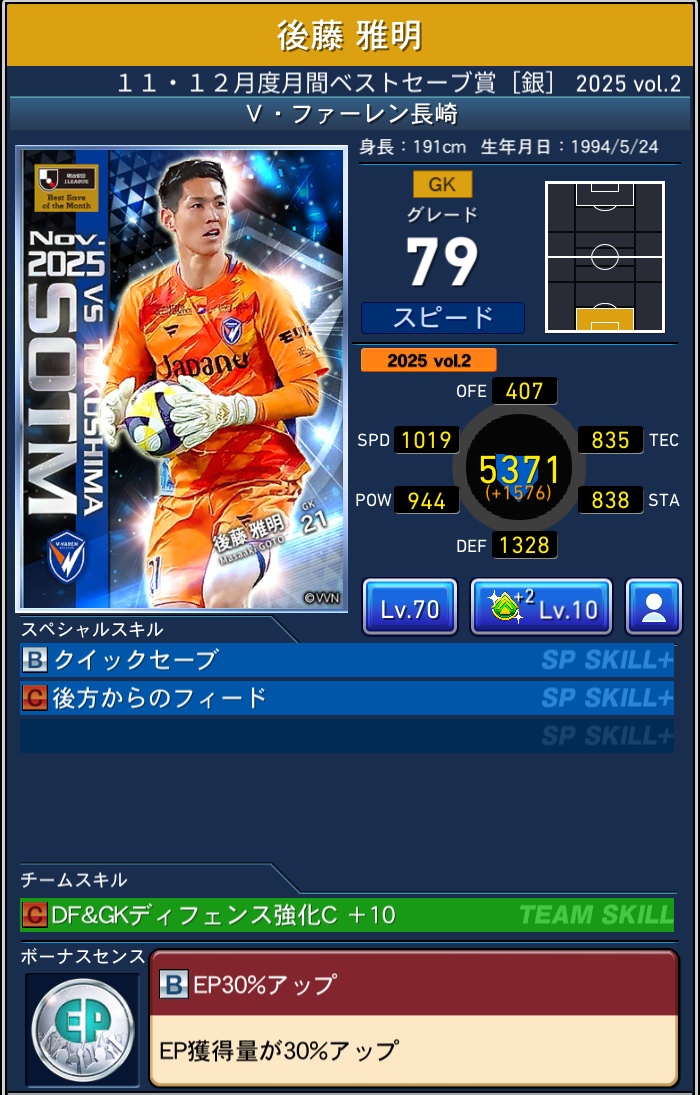Screen dimensions: 700x1095
Task: Open the DF&GKディフェンス強化C team skill row
Action: [x=346, y=914]
